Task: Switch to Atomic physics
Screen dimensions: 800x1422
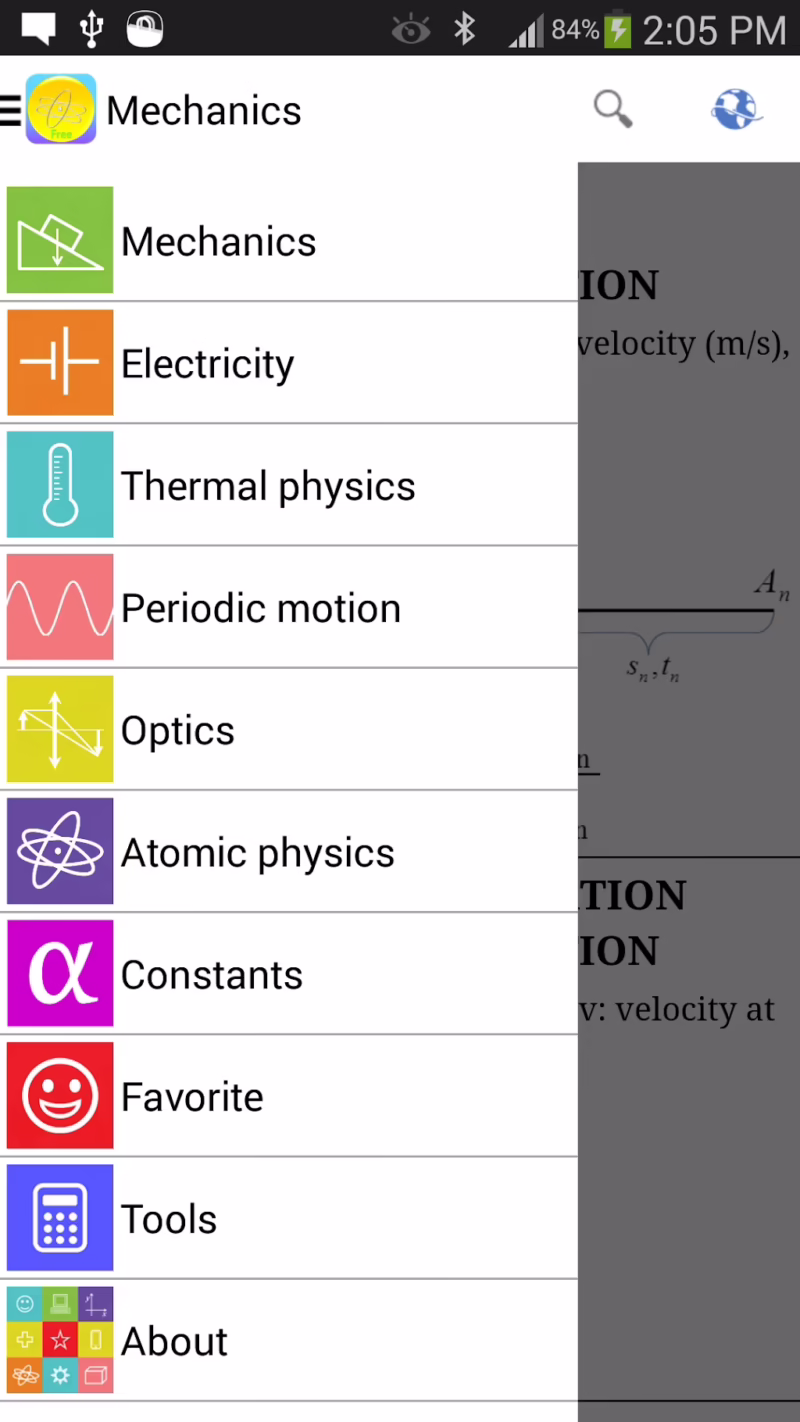Action: (x=290, y=852)
